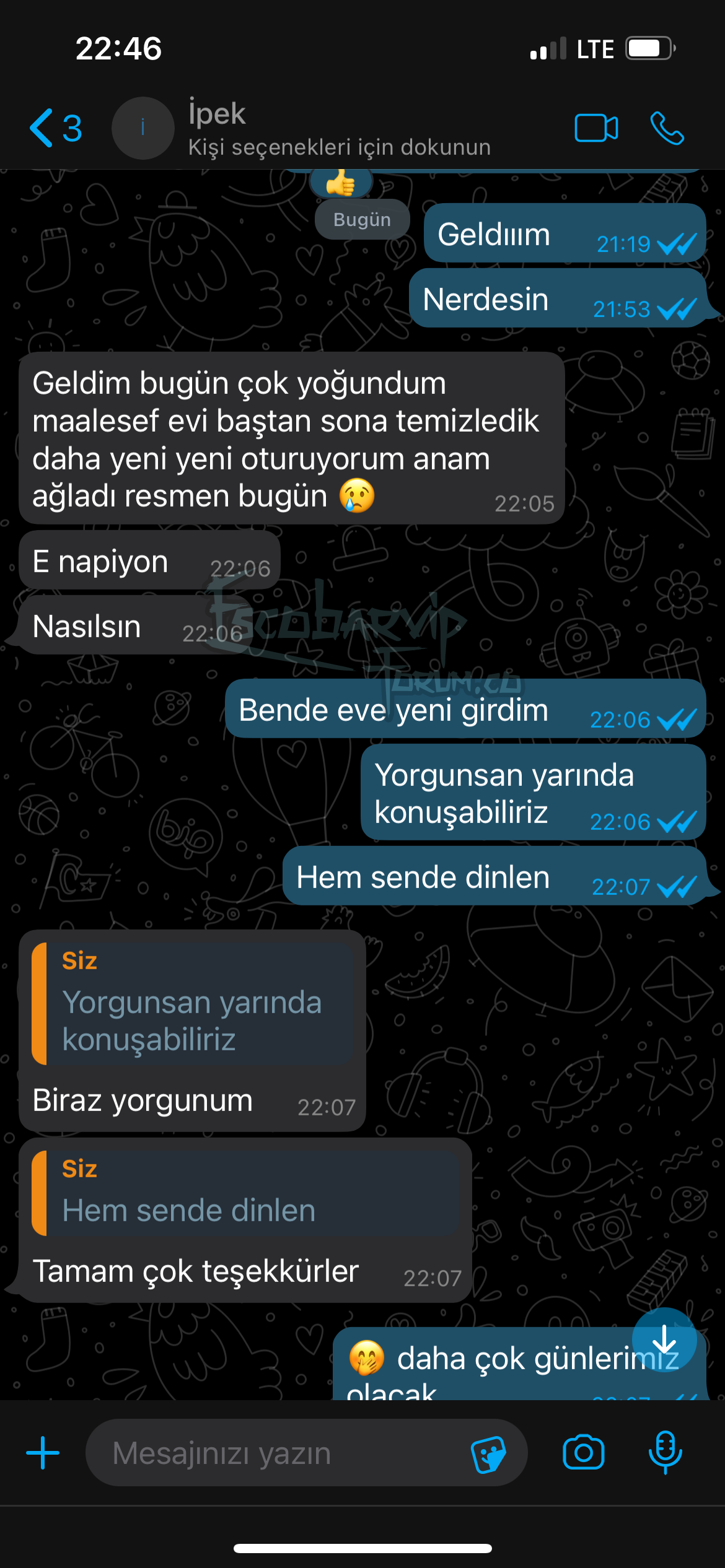
Task: Tap the microphone to record voice message
Action: (x=665, y=1453)
